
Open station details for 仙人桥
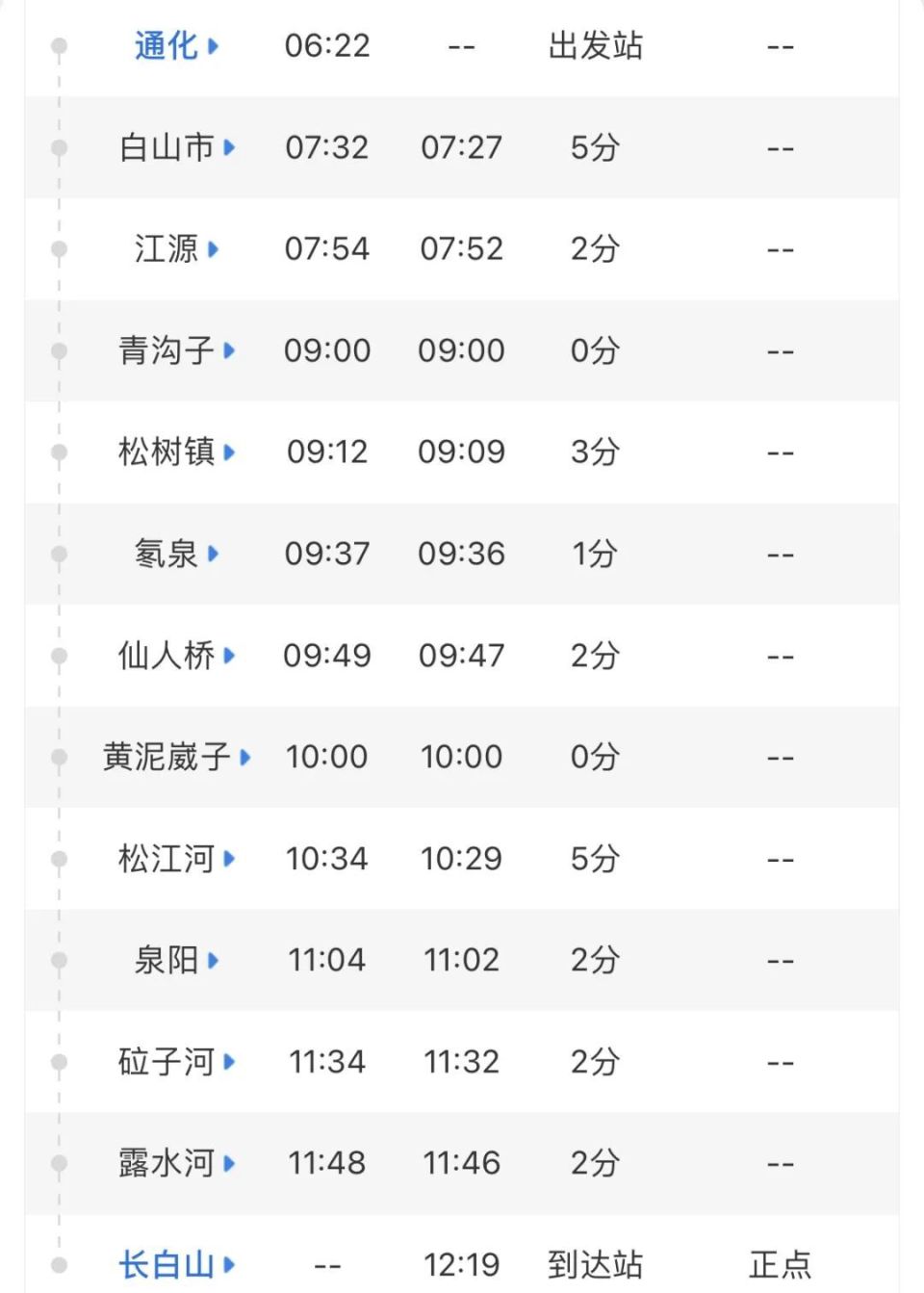175,656
